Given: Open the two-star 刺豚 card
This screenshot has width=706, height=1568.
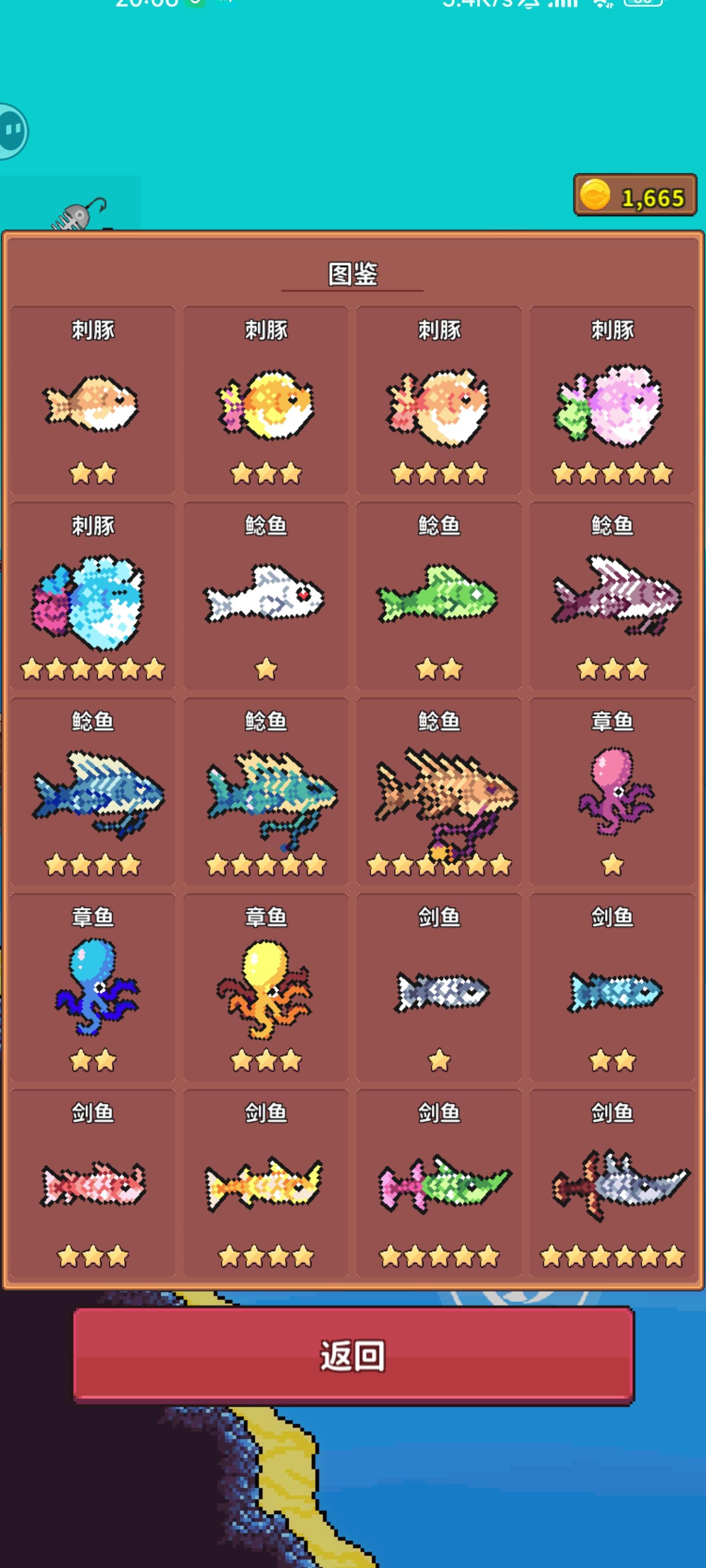Looking at the screenshot, I should (x=93, y=400).
